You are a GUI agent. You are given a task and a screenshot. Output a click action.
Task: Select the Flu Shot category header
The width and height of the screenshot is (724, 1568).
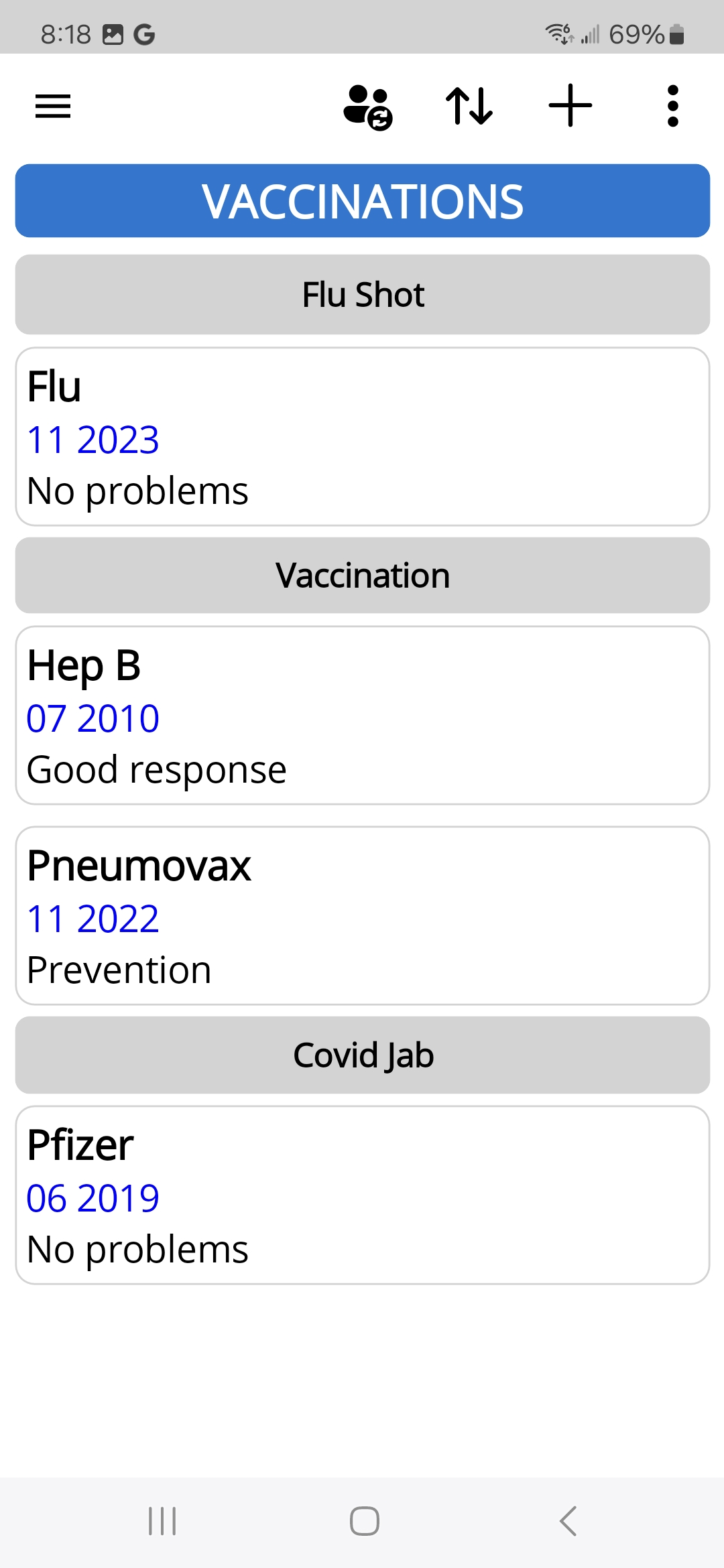(x=363, y=295)
